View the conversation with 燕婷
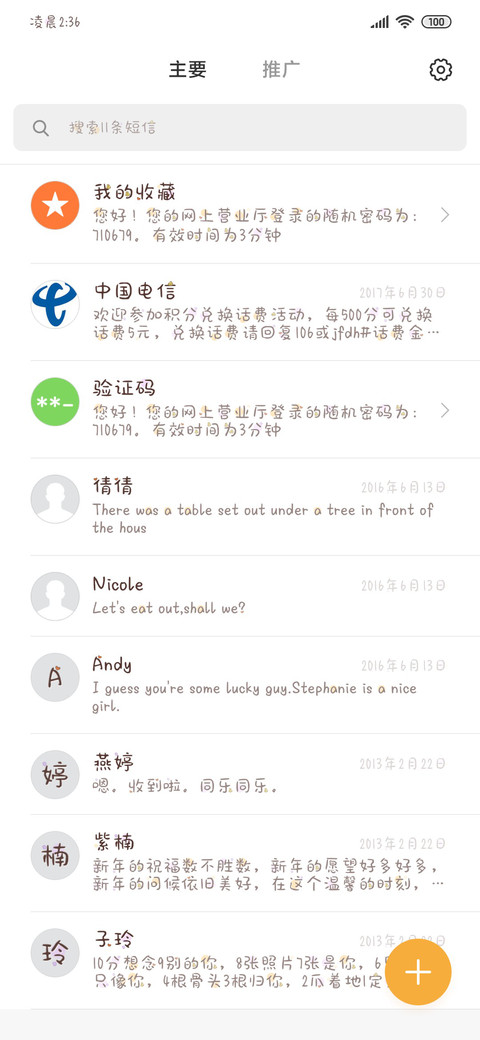 240,774
